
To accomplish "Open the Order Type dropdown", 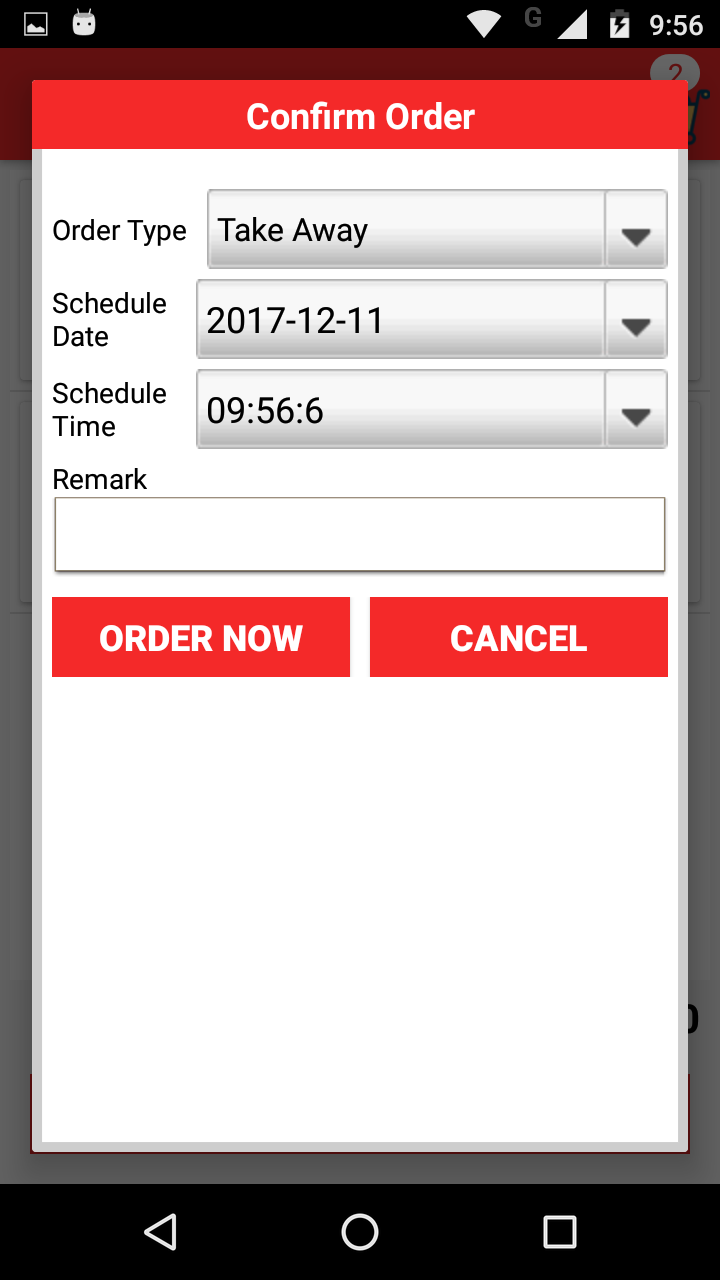I will (x=437, y=230).
